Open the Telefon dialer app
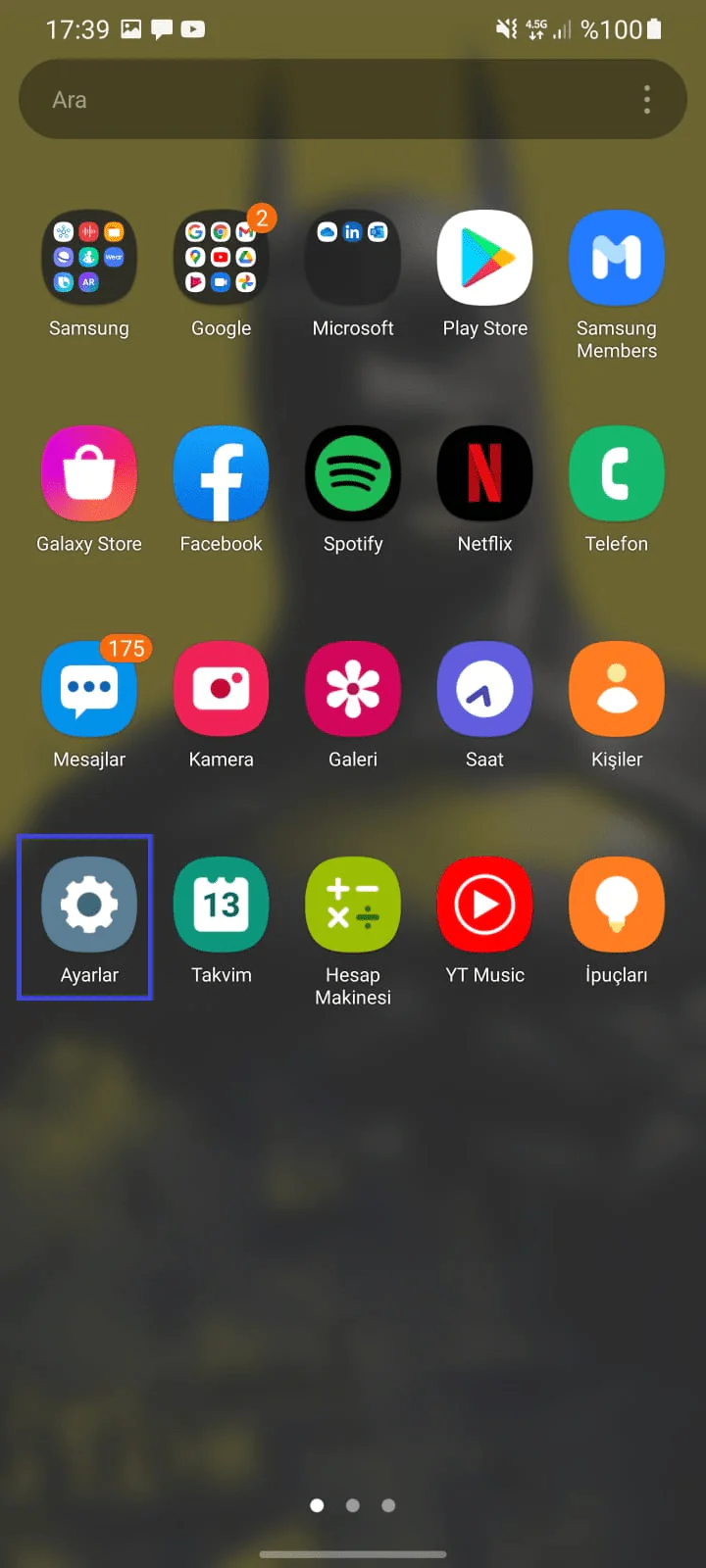 pos(617,473)
